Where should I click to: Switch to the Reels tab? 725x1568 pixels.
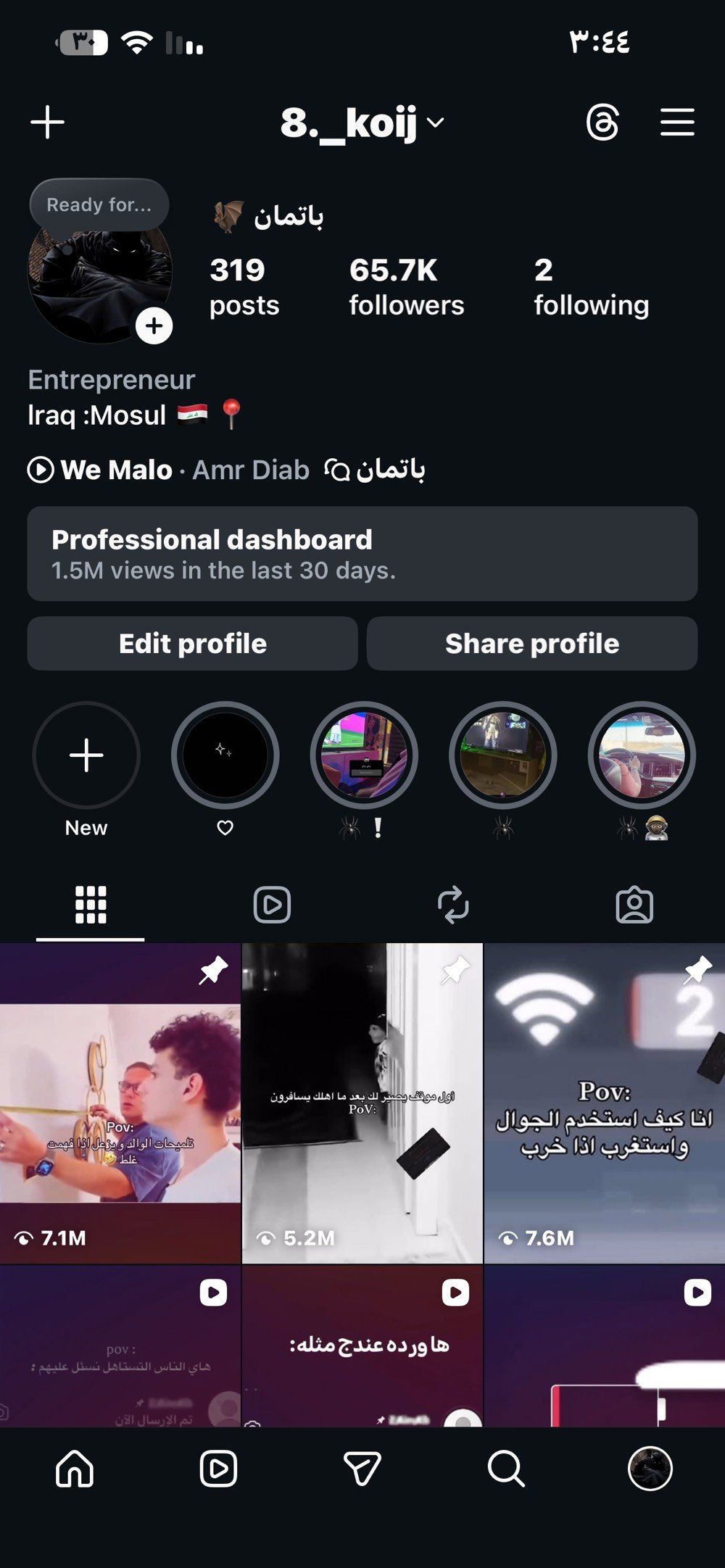pos(272,905)
